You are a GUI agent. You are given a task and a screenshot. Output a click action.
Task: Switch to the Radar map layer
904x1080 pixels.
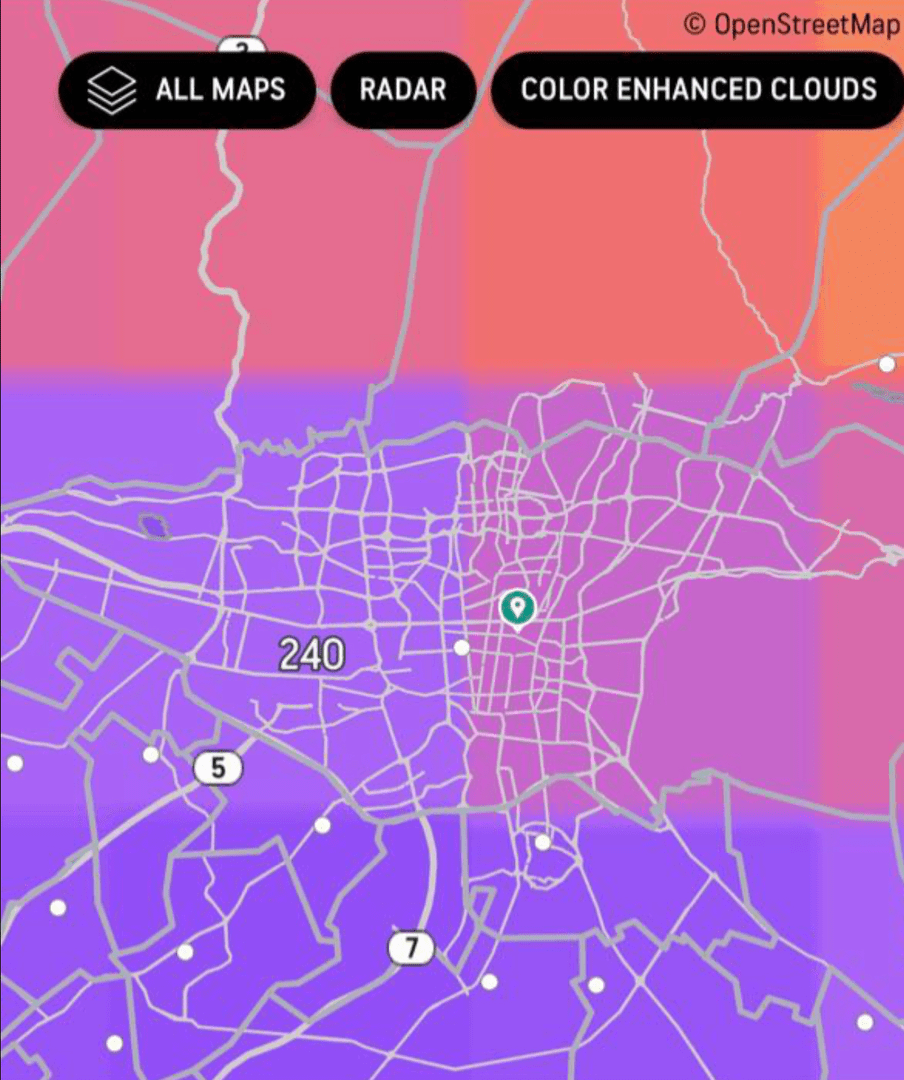pyautogui.click(x=402, y=89)
